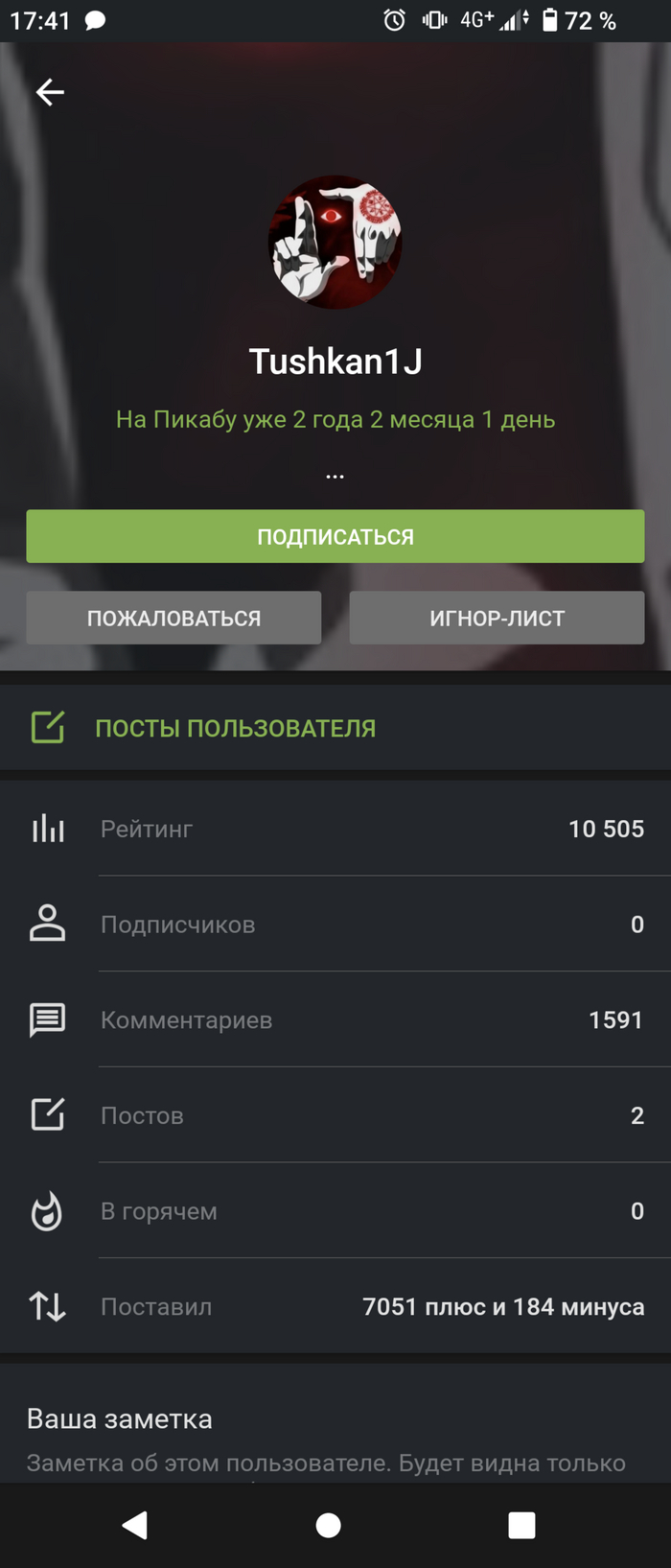Tap the system home button

(329, 1525)
